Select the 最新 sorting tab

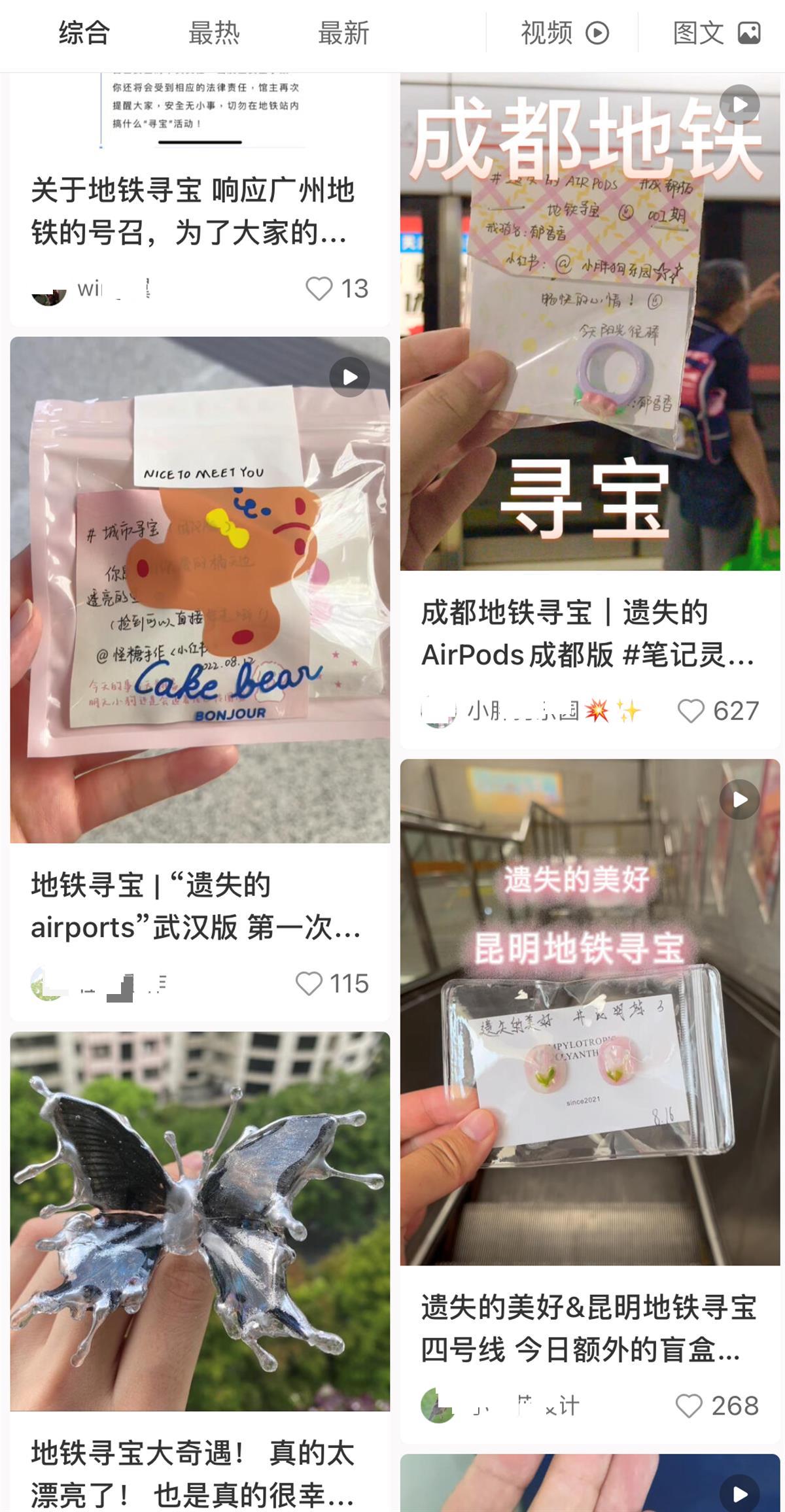(x=343, y=33)
